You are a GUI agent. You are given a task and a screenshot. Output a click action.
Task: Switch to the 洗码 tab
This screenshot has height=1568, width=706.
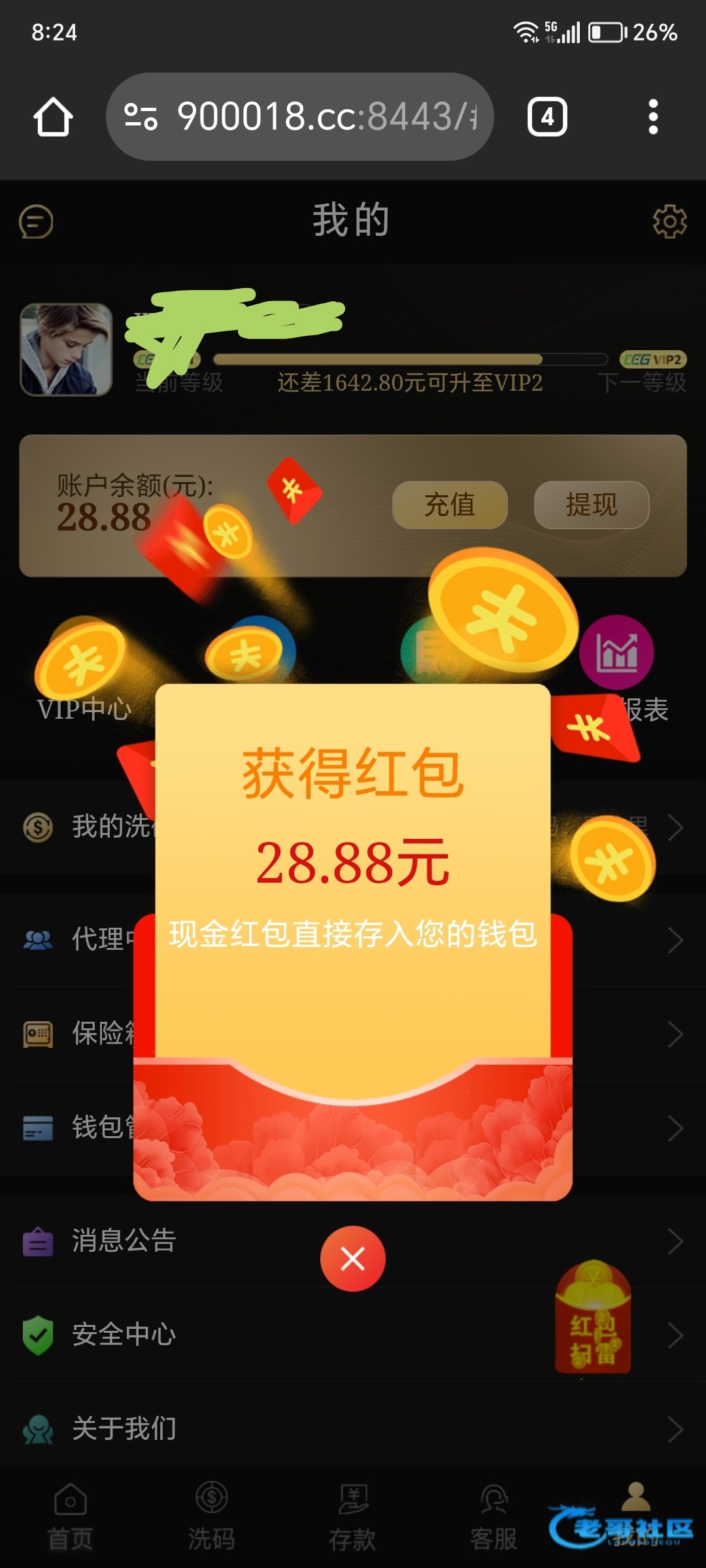tap(211, 1516)
